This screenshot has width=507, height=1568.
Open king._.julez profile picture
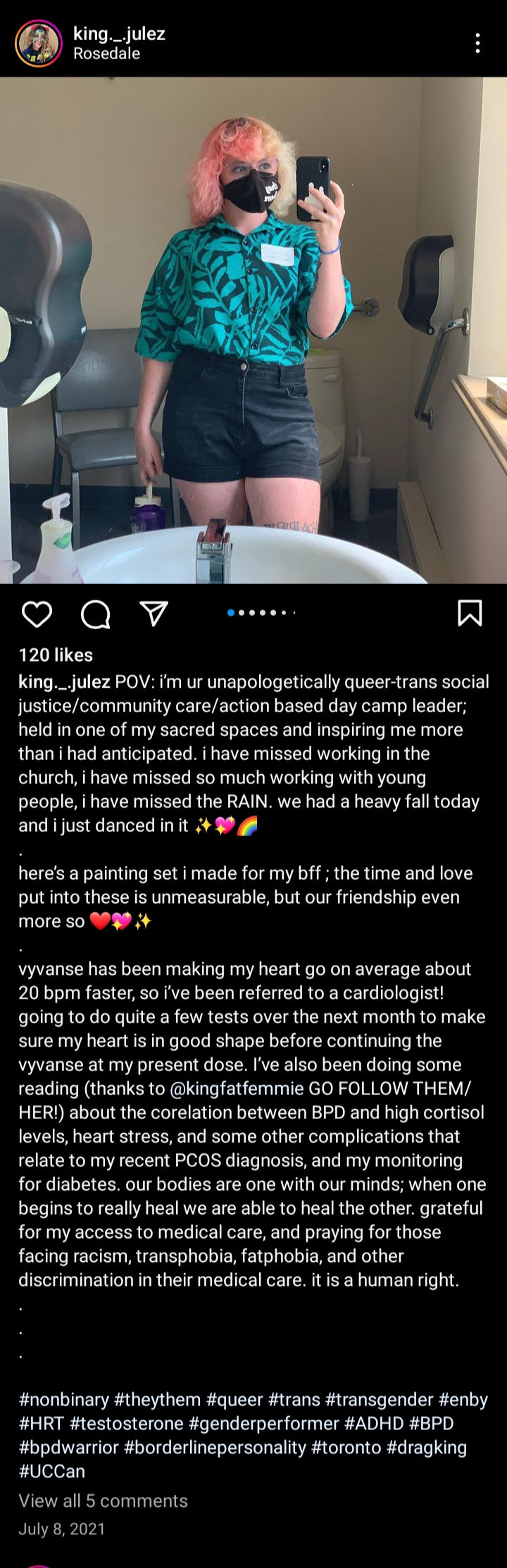(38, 43)
